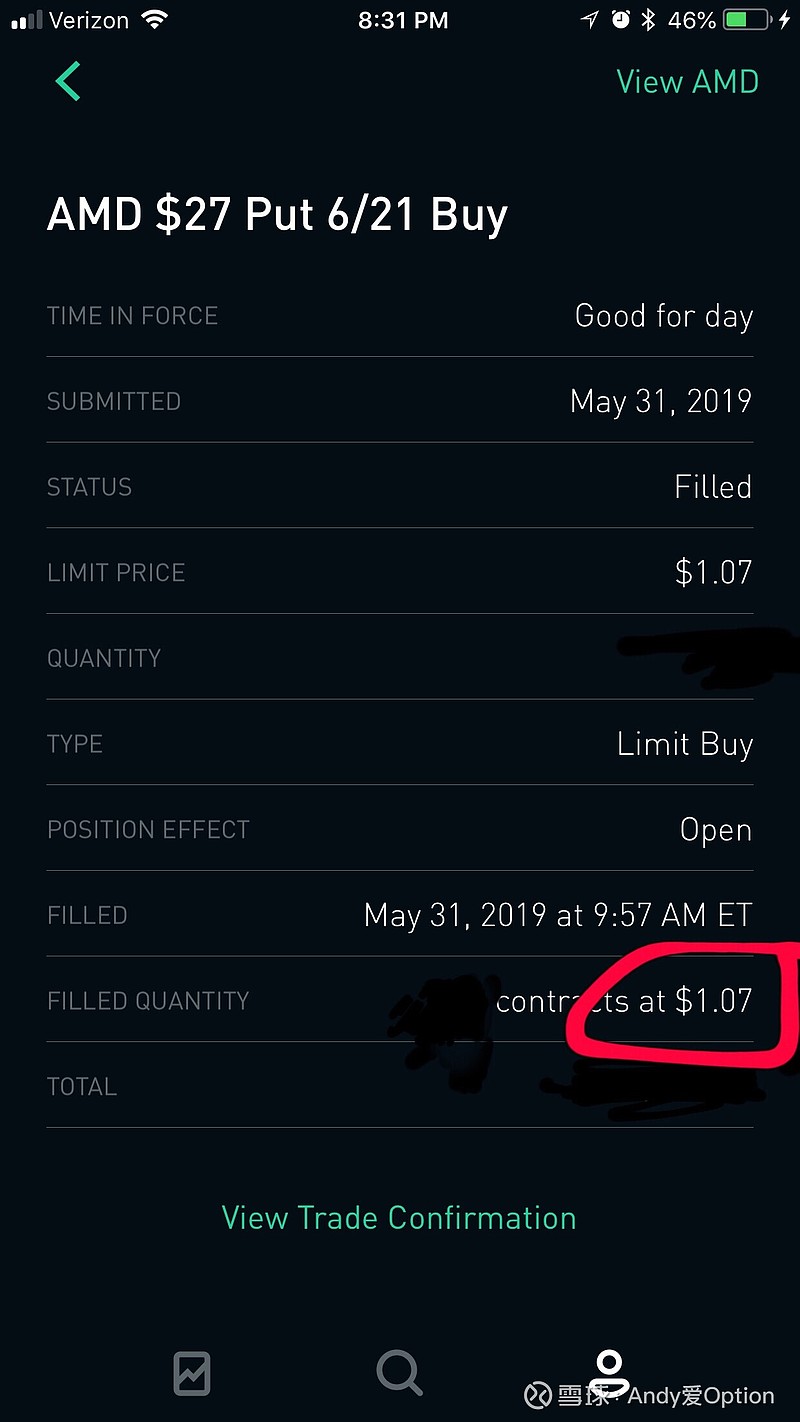Screen dimensions: 800x1422
Task: Select the LIMIT PRICE $1.07 value
Action: click(714, 572)
